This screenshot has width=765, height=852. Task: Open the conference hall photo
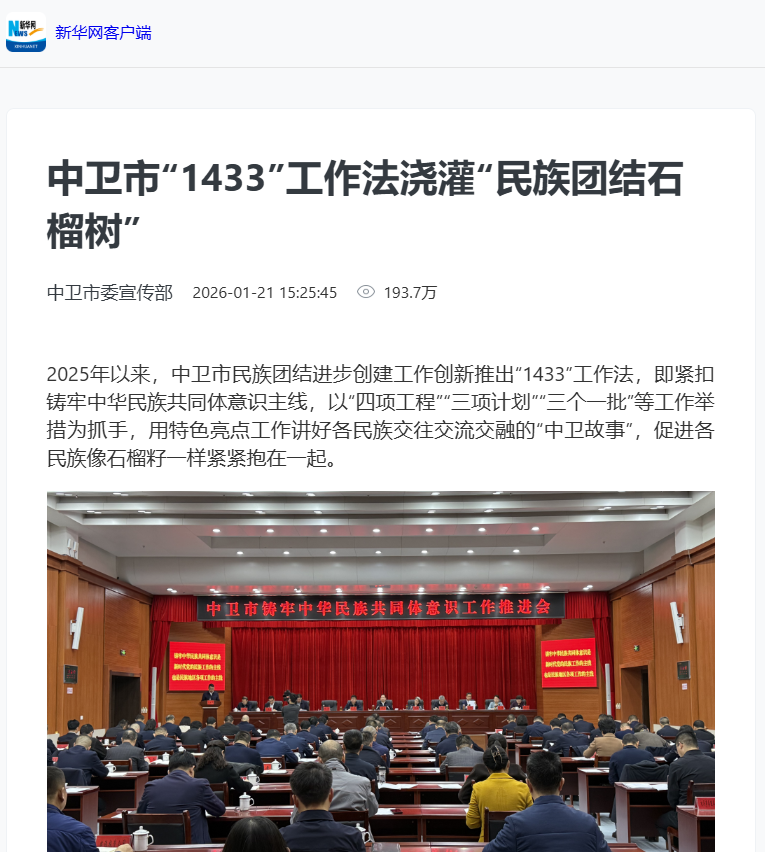tap(380, 670)
